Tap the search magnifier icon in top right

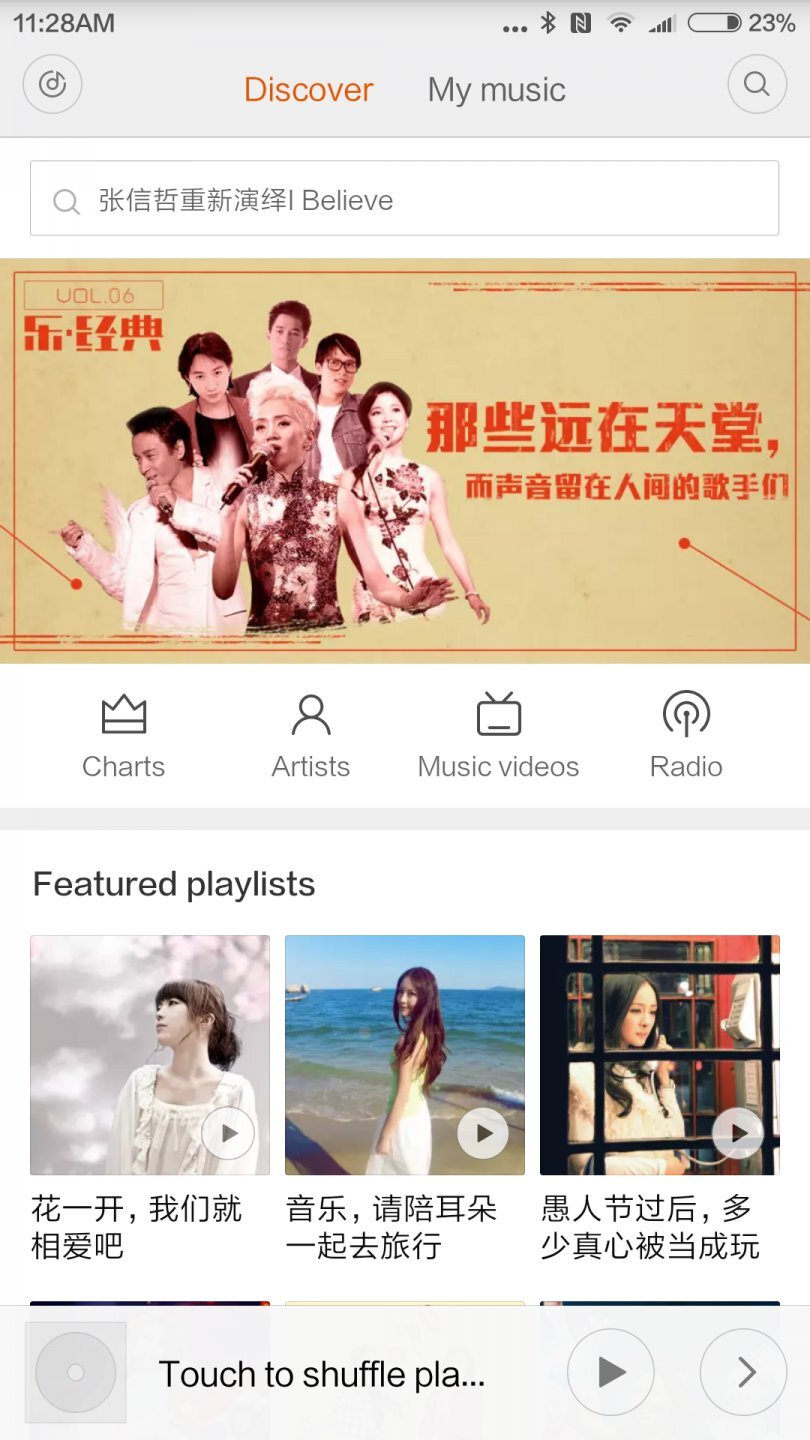tap(757, 85)
